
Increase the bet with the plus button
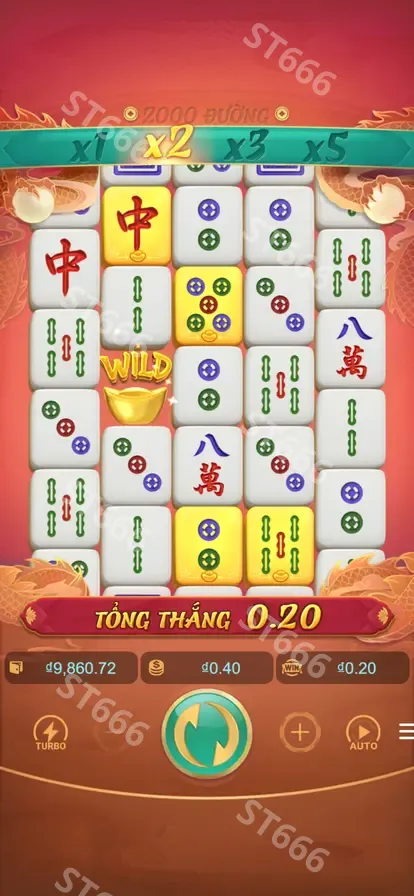300,733
